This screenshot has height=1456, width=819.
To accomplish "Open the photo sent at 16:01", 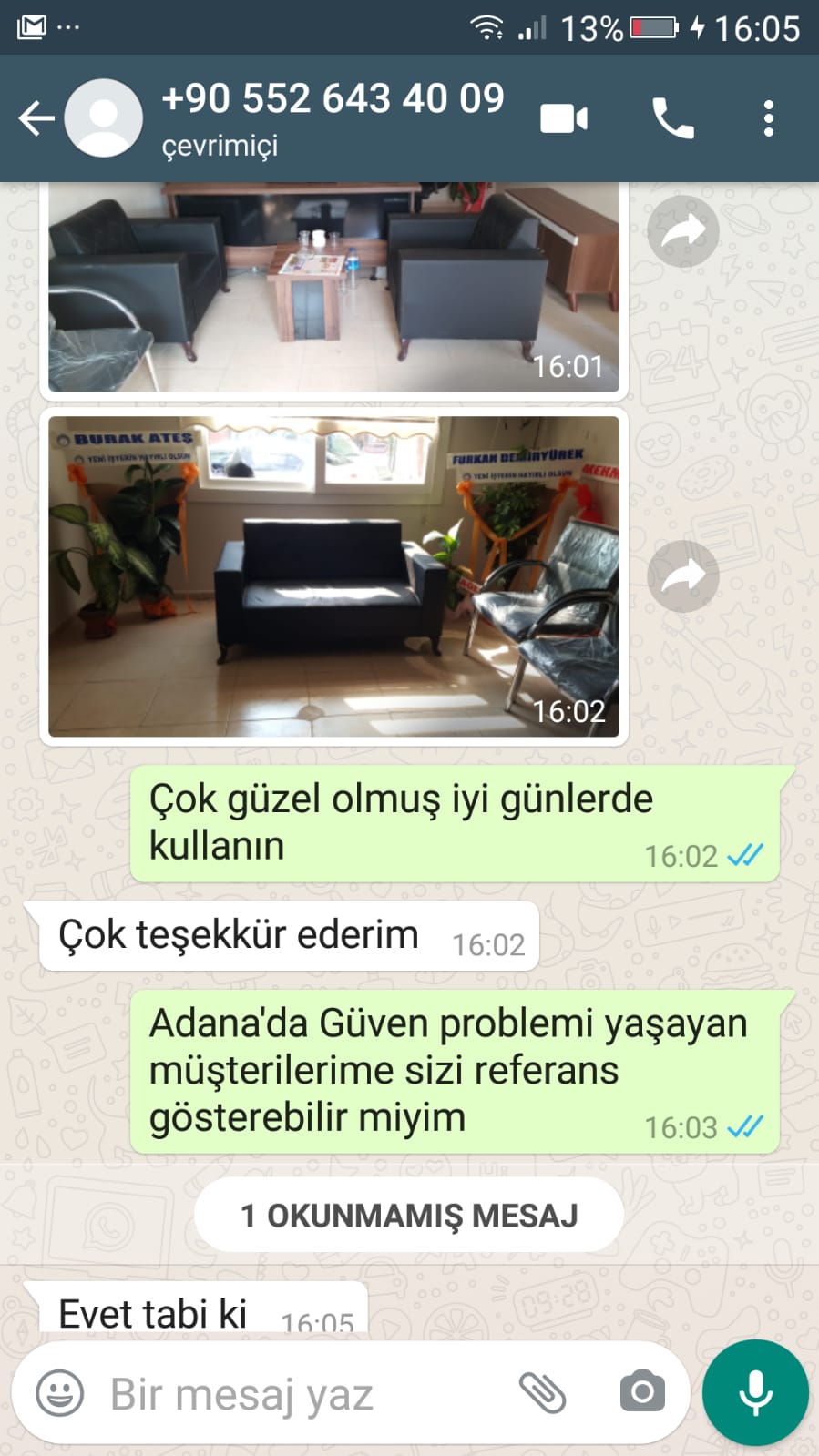I will point(333,287).
